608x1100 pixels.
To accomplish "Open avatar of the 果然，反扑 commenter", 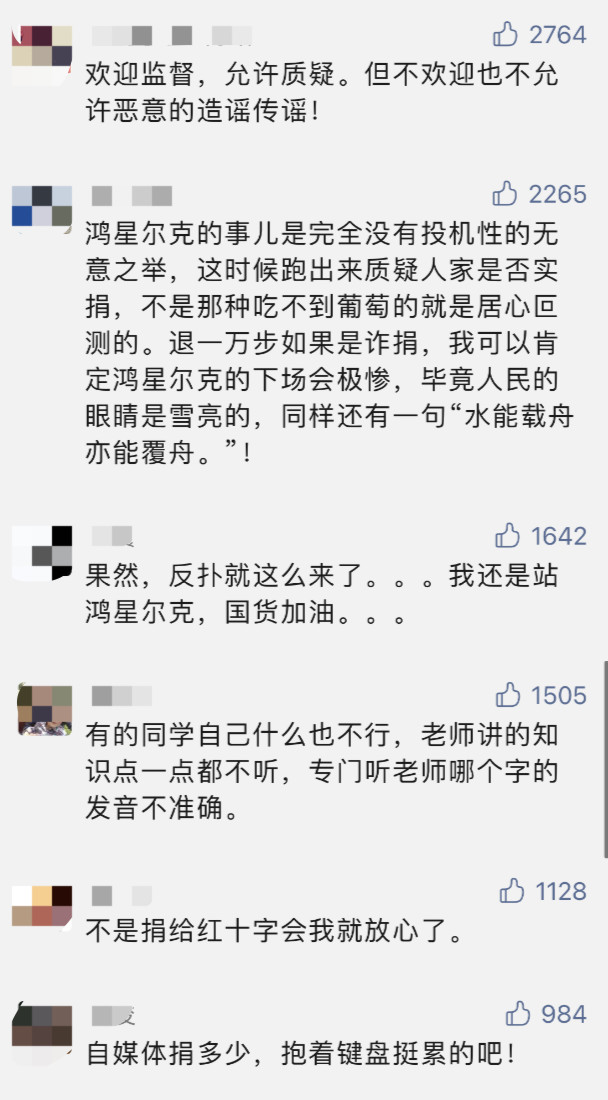I will click(x=42, y=553).
